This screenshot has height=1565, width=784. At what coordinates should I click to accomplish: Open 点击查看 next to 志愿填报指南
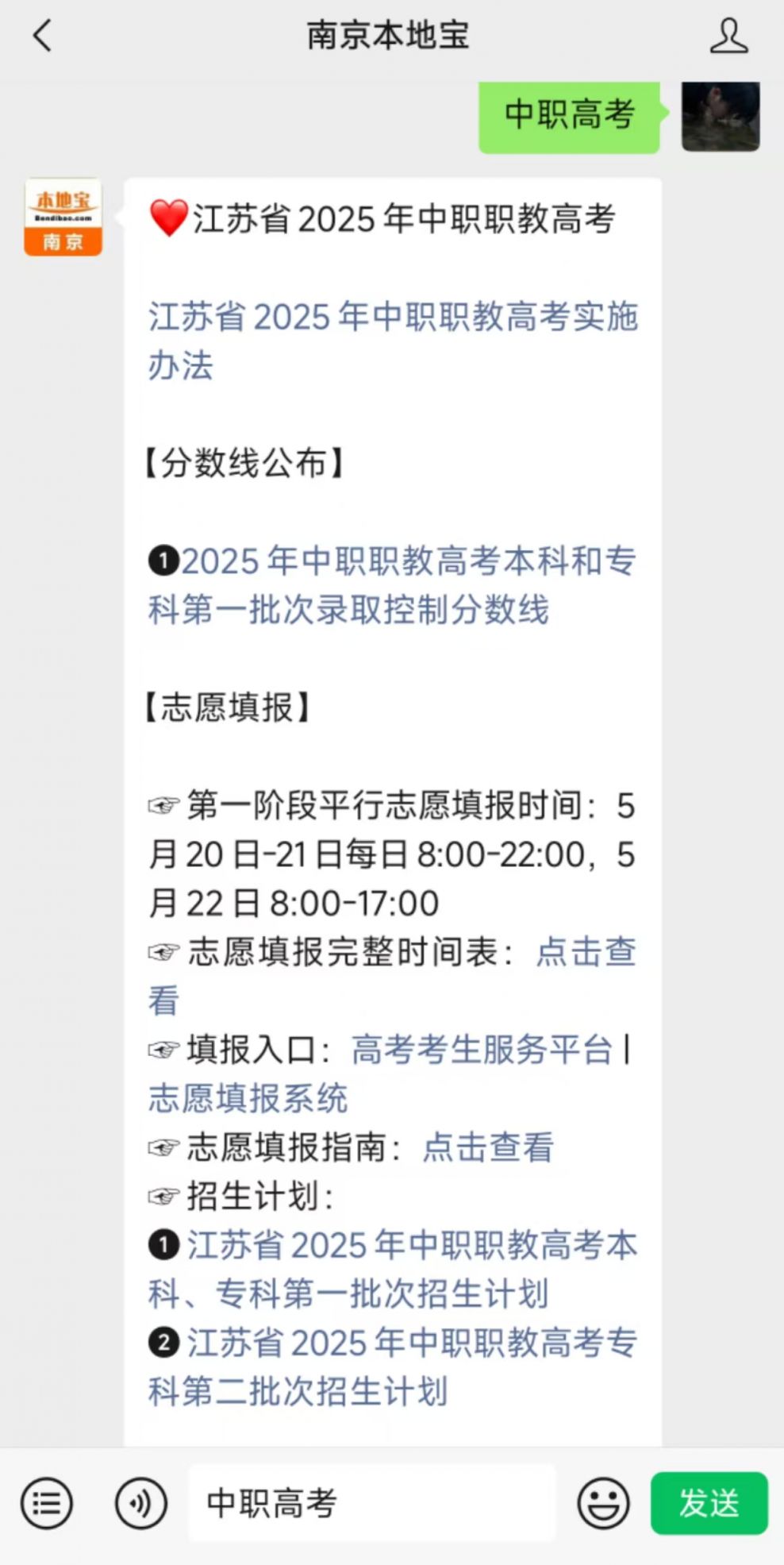pyautogui.click(x=488, y=1147)
